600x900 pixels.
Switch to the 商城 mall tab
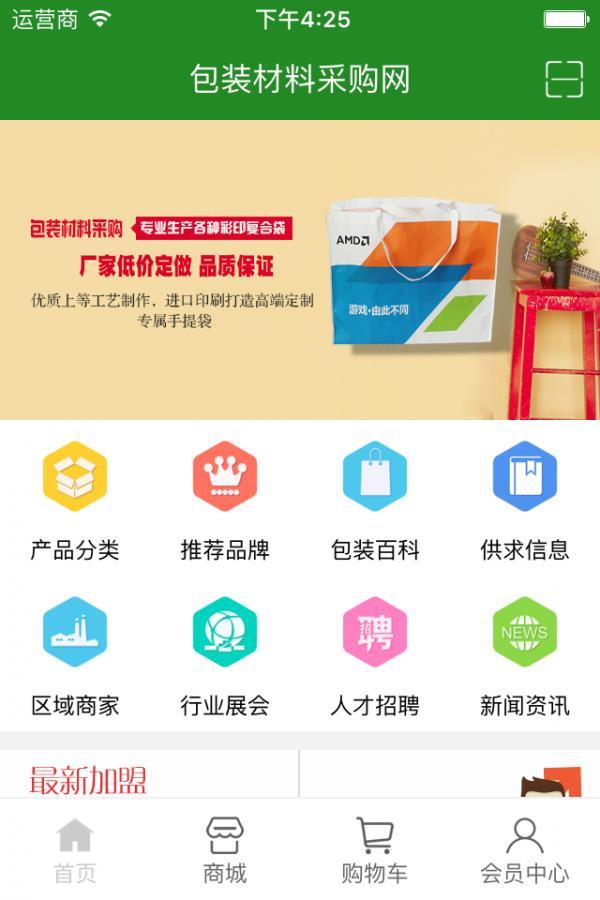(225, 850)
